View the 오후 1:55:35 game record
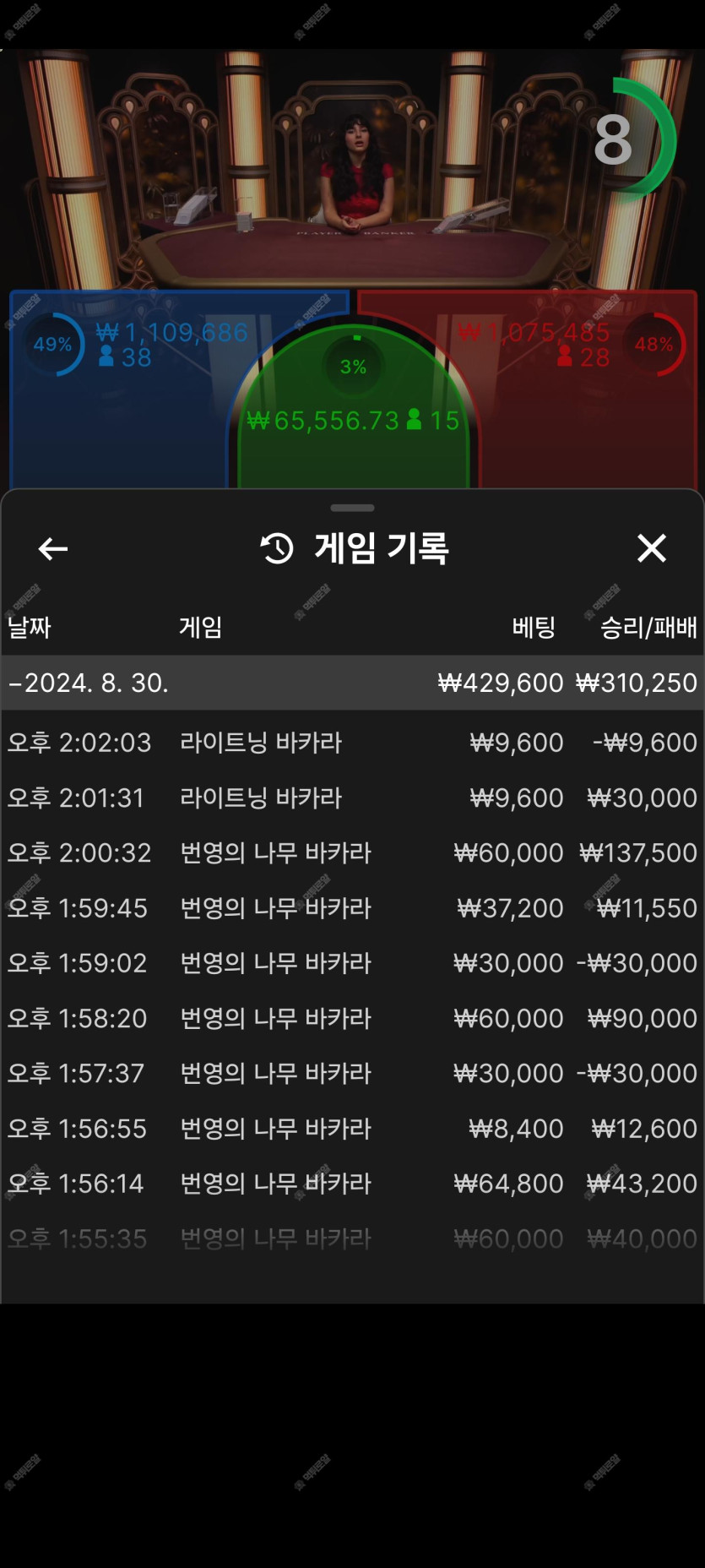This screenshot has width=705, height=1568. (352, 1239)
